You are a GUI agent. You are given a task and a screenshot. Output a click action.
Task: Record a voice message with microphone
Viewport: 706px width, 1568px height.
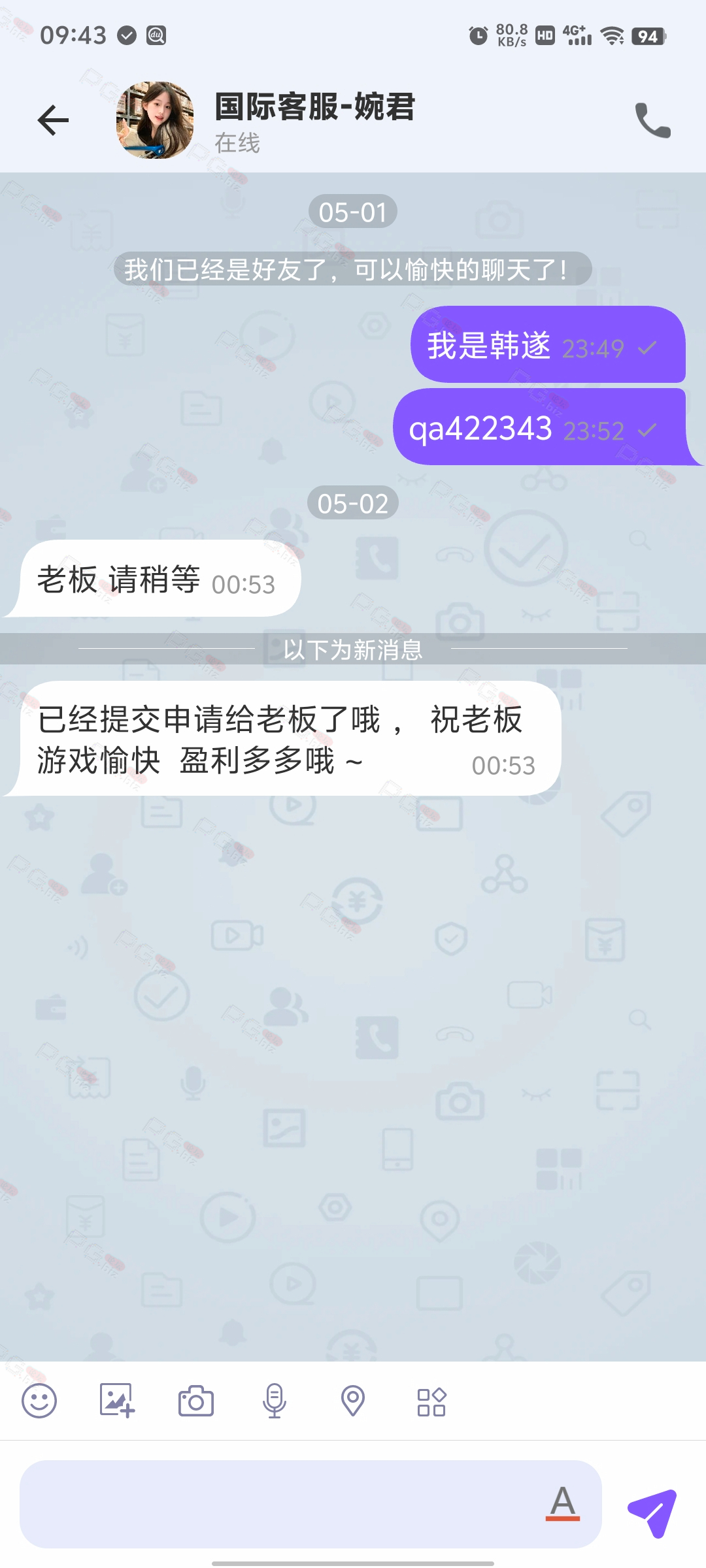click(274, 1401)
